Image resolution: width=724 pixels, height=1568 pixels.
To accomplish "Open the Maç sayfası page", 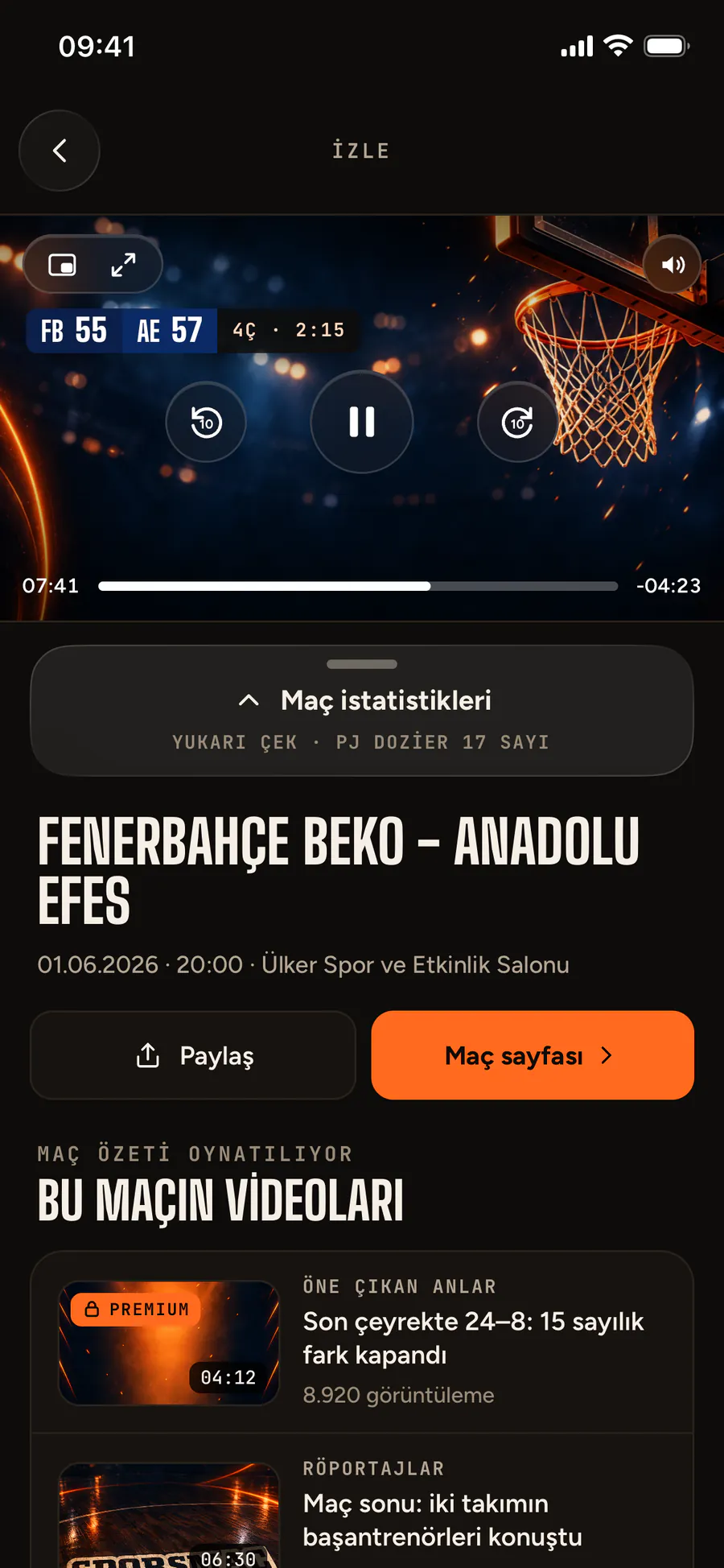I will coord(533,1055).
